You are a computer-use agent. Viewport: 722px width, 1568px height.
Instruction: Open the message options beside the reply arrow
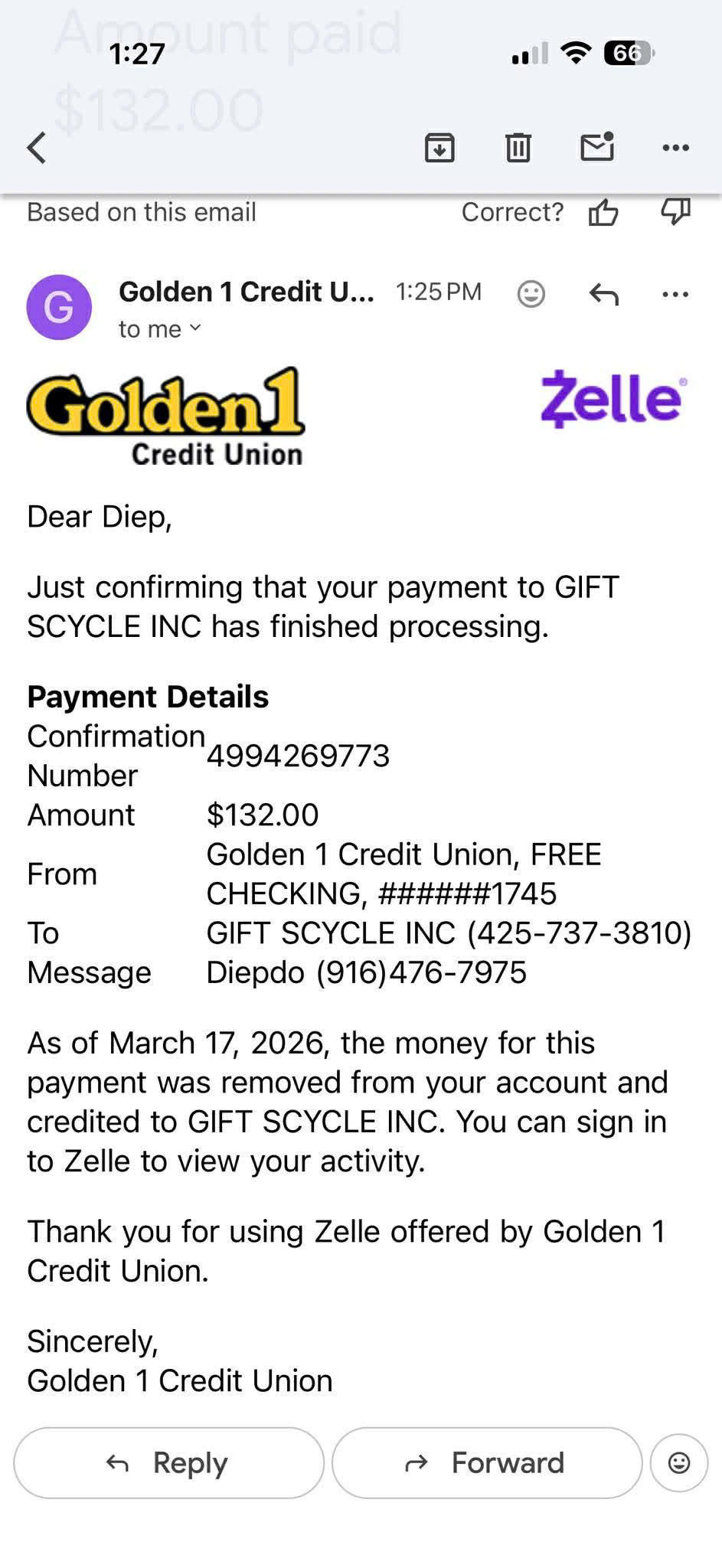pos(675,293)
